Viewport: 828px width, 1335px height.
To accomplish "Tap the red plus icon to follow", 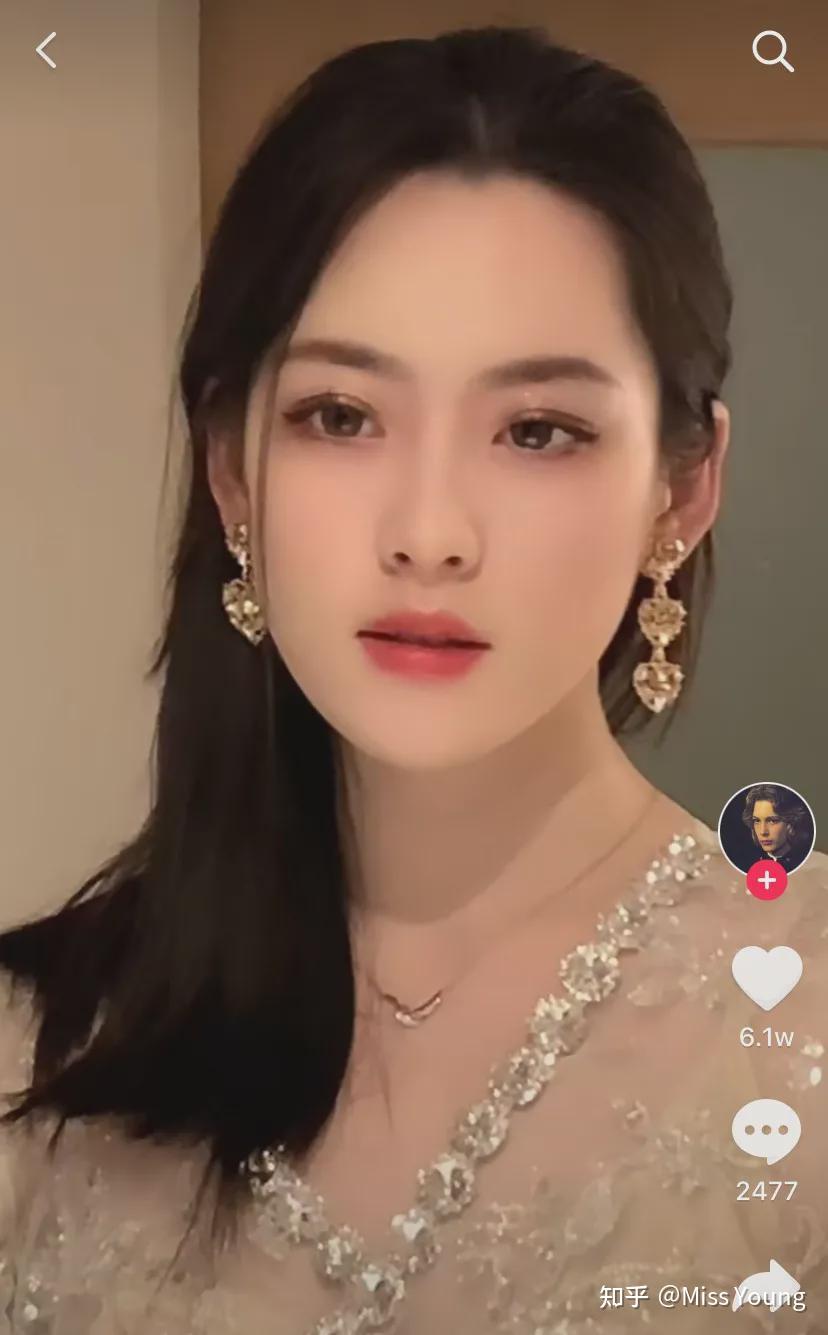I will point(766,881).
